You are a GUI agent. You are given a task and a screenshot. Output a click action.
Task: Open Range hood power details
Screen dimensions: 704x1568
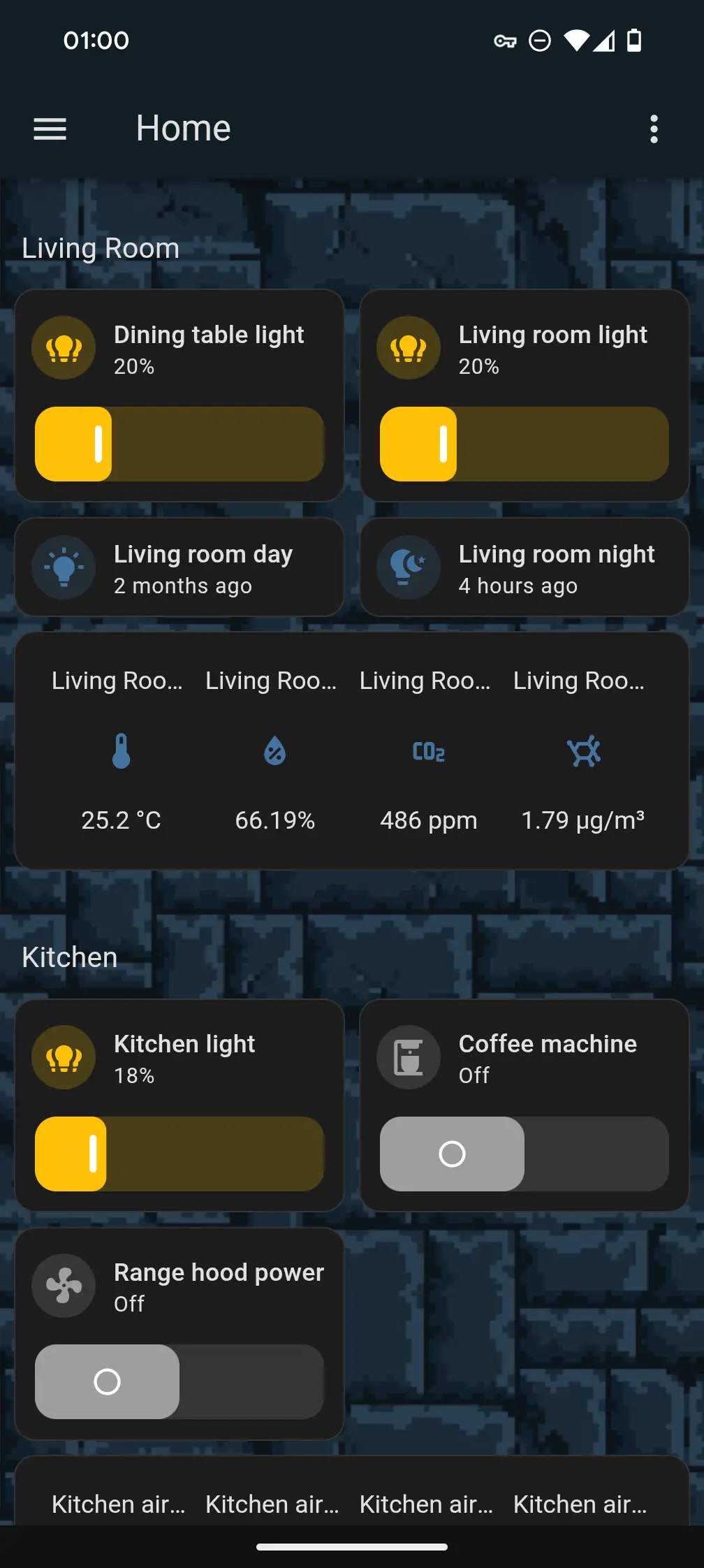(x=218, y=1286)
